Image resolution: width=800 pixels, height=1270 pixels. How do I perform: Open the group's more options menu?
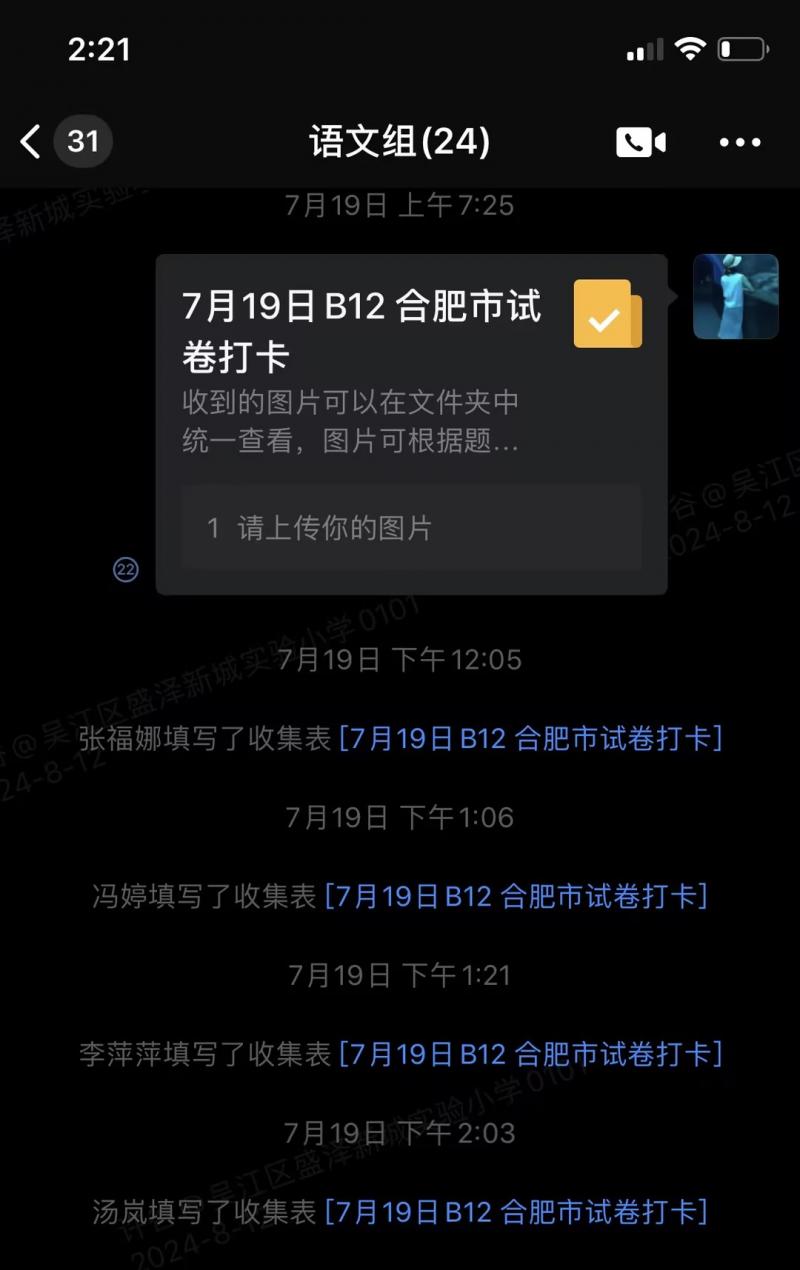tap(740, 142)
